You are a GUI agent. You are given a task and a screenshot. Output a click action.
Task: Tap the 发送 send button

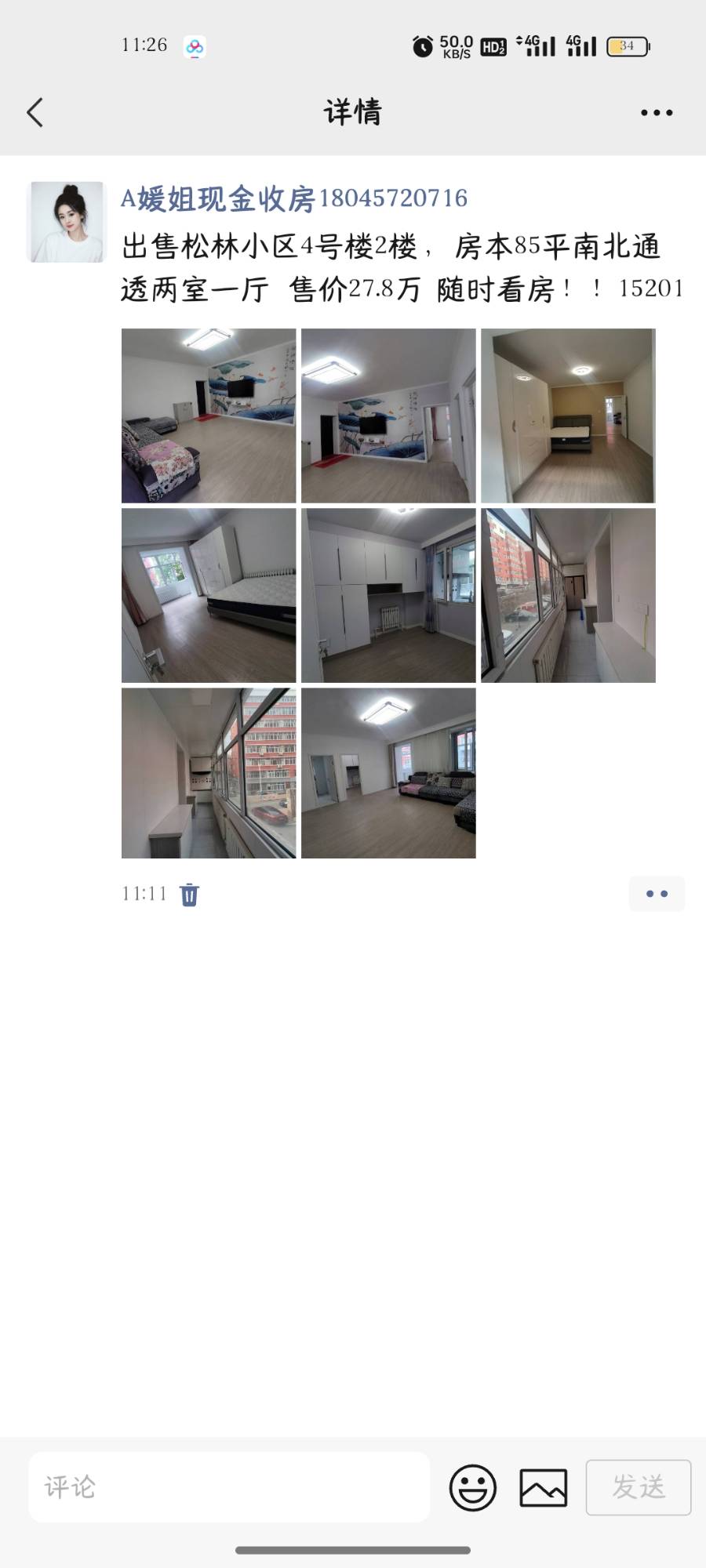(638, 1487)
